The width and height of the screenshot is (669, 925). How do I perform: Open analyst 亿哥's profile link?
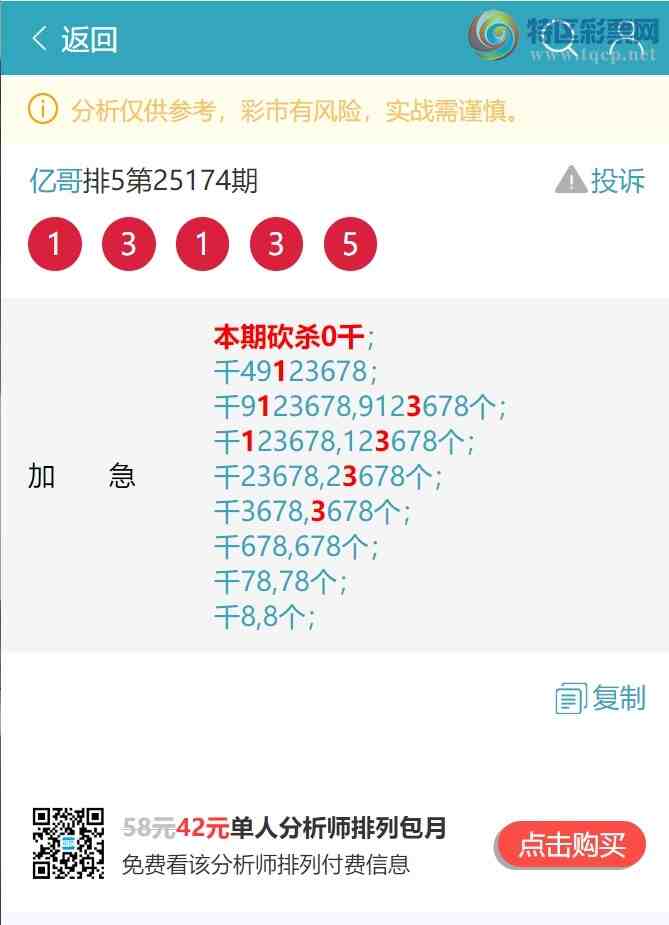coord(55,181)
